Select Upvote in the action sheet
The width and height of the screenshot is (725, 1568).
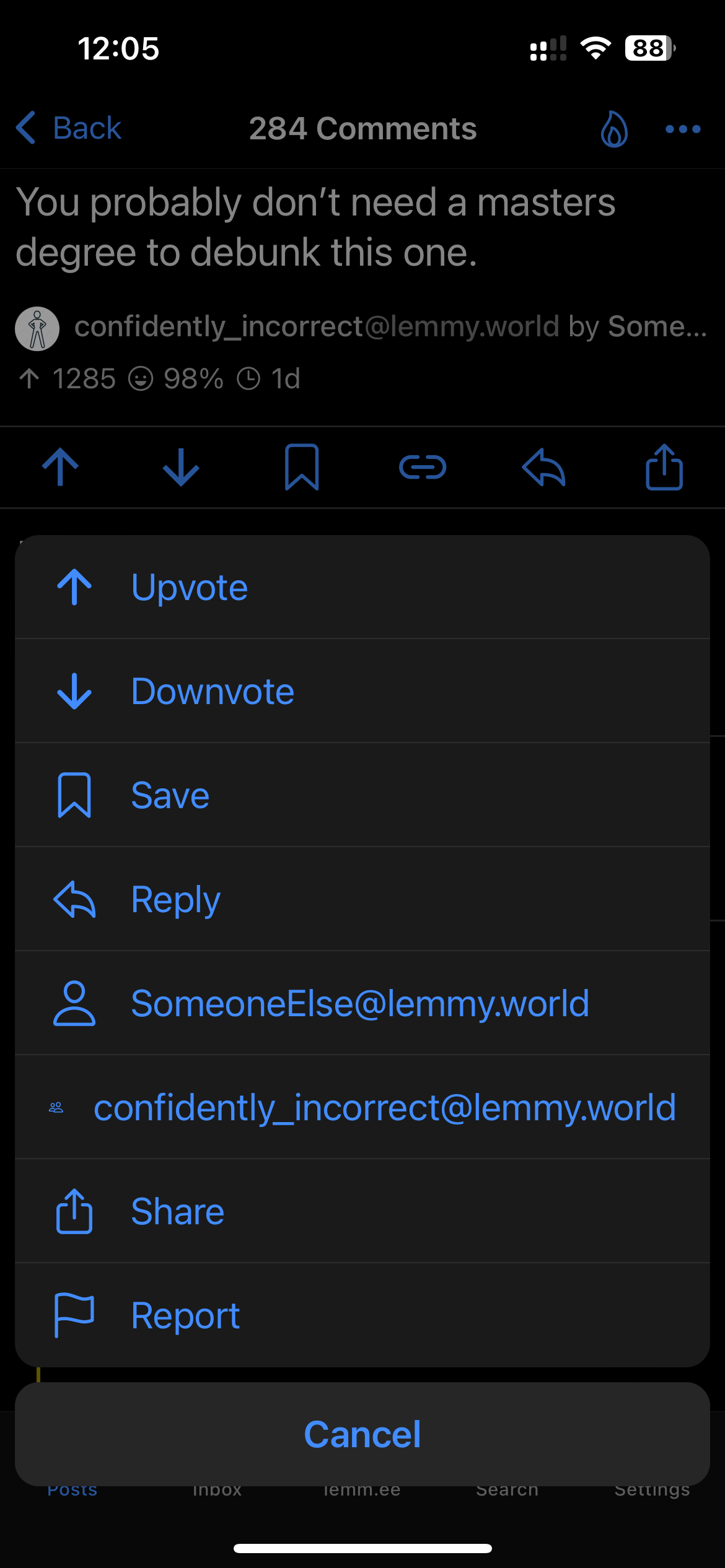(x=362, y=587)
